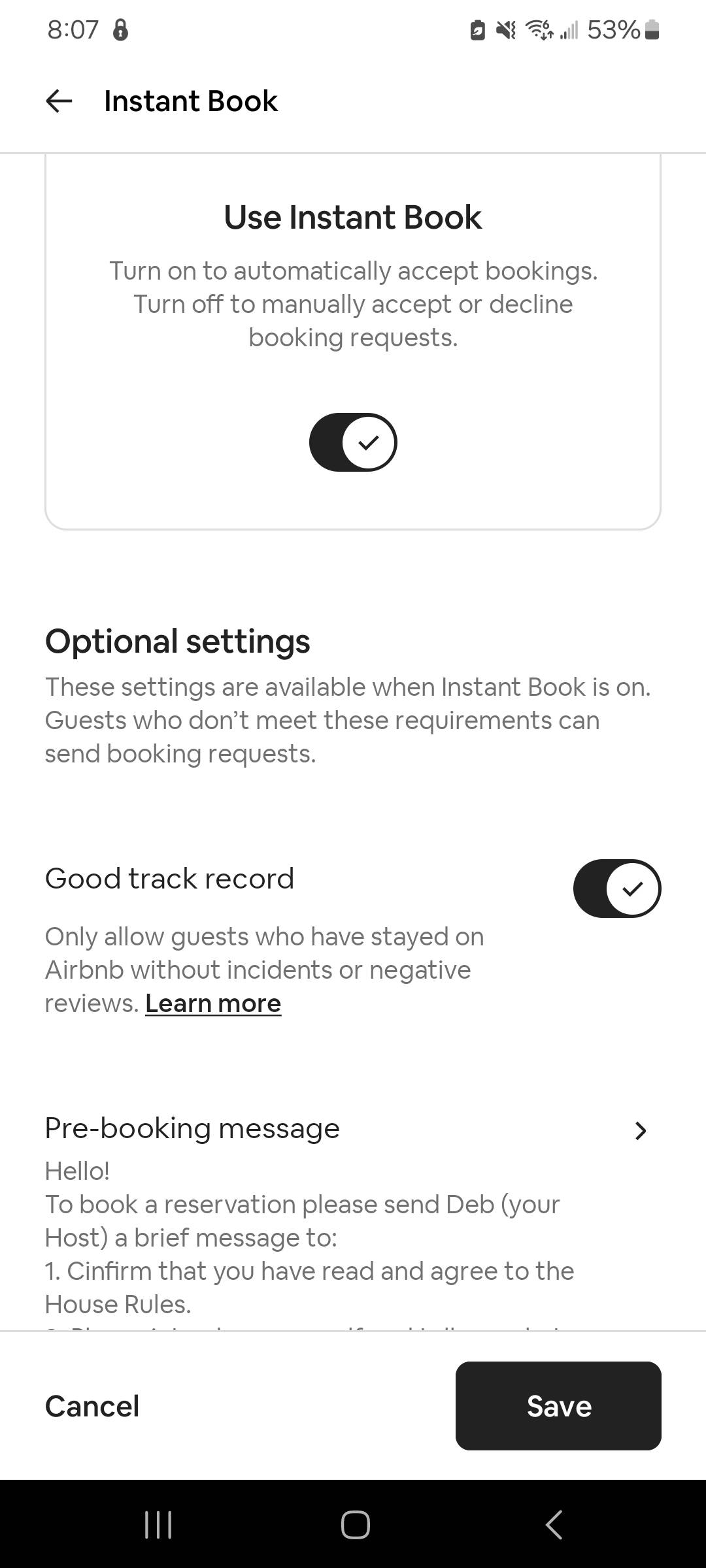Turn off the Use Instant Book switch
The image size is (706, 1568).
[352, 442]
